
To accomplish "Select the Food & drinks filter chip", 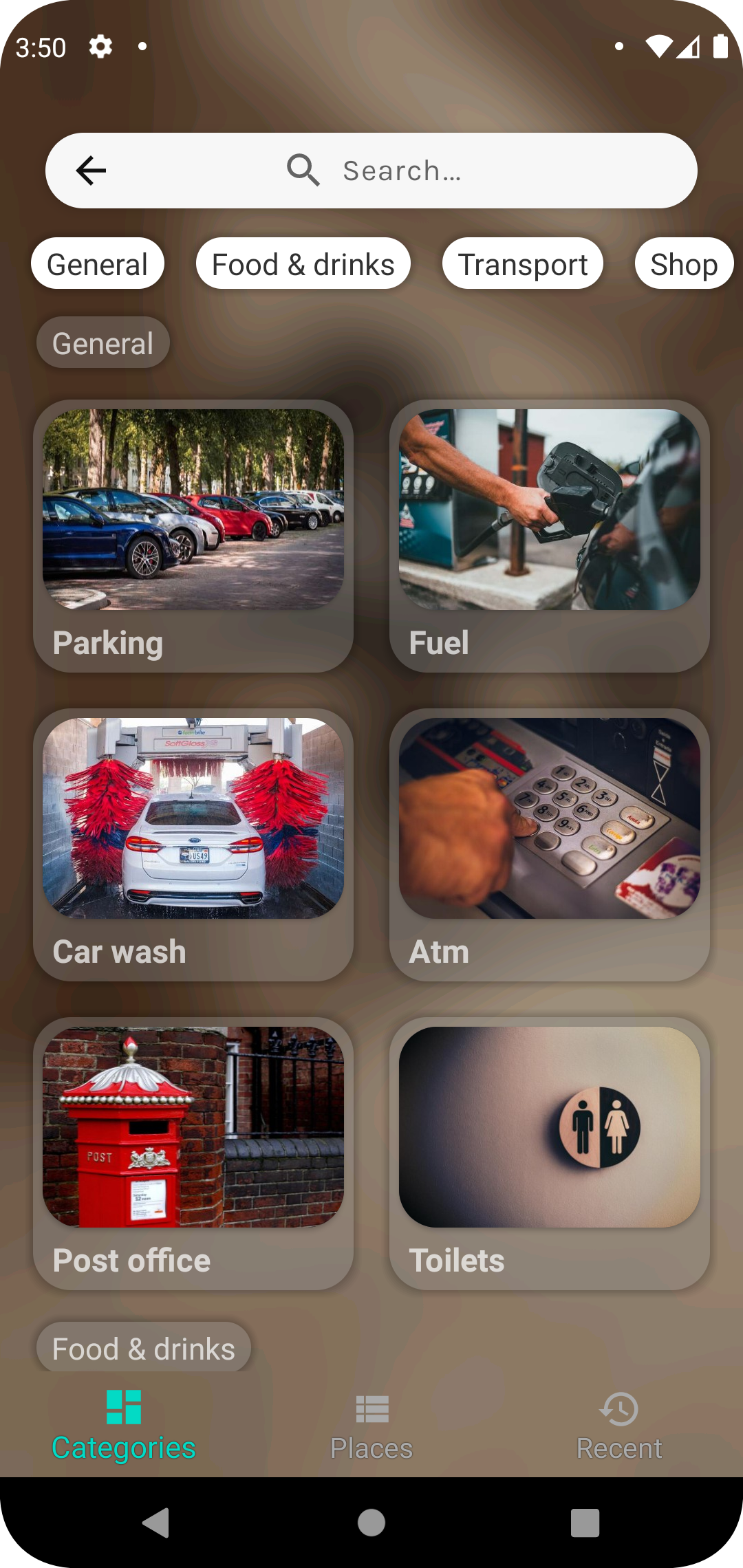I will pos(303,264).
